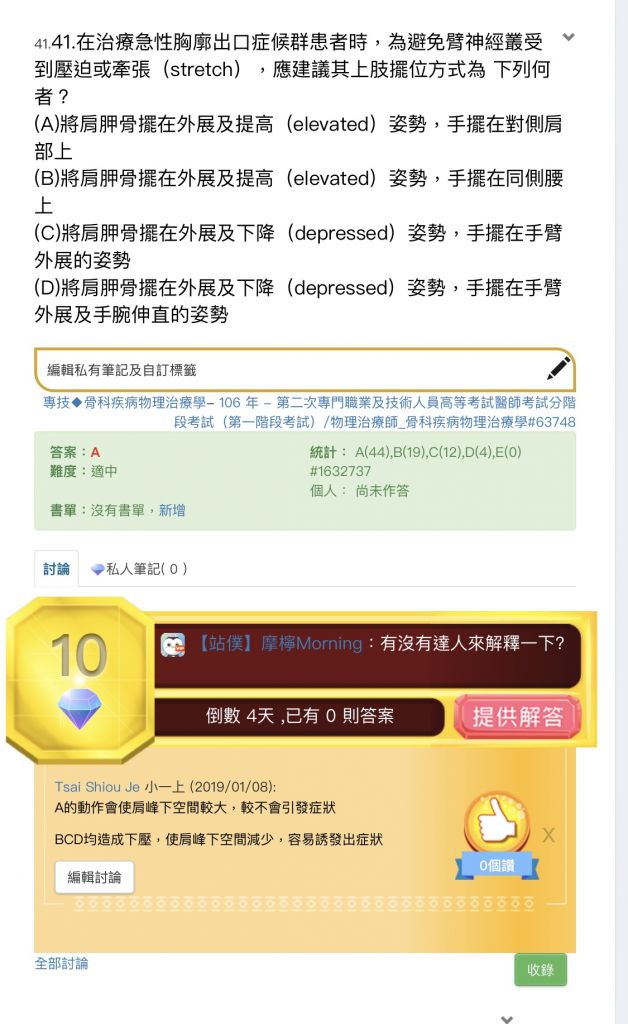Switch to the 私人筆記 tab

[x=138, y=569]
